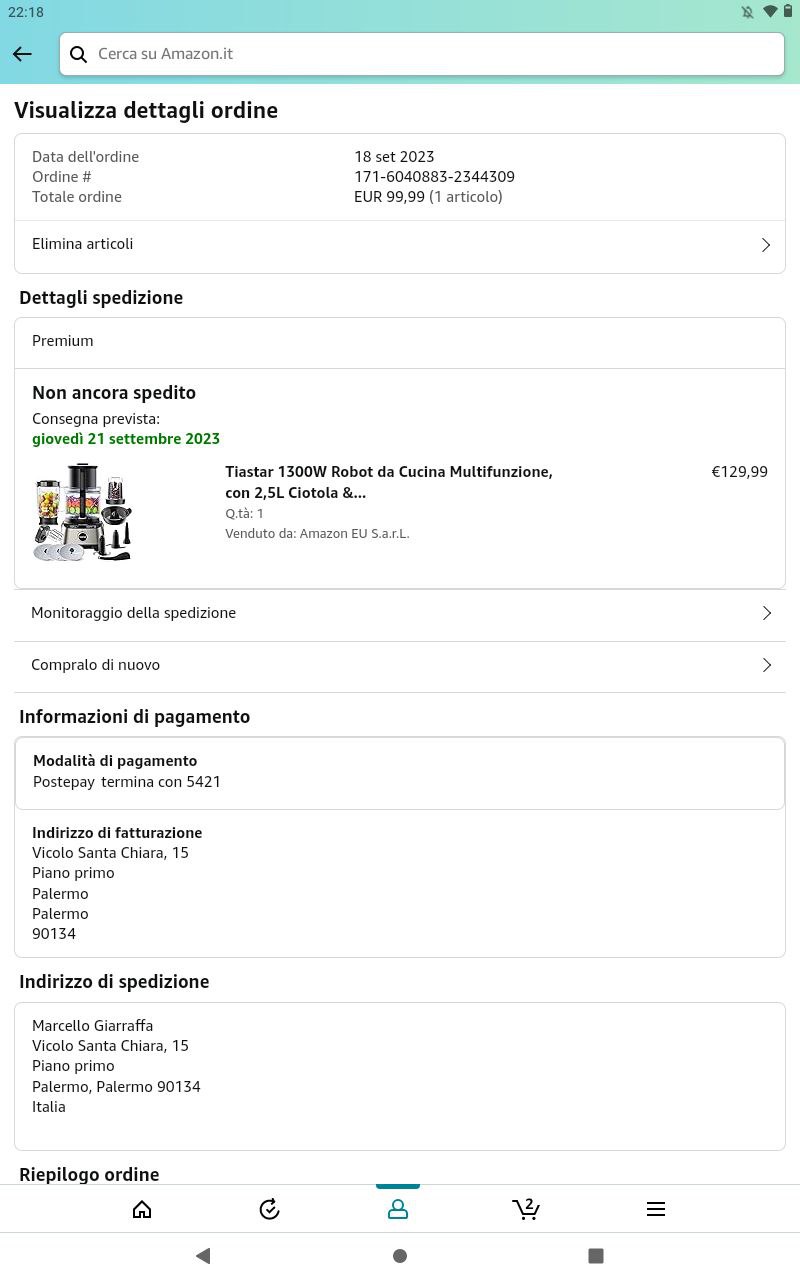
Task: Open the Tiastar Robot da Cucina product
Action: [389, 482]
